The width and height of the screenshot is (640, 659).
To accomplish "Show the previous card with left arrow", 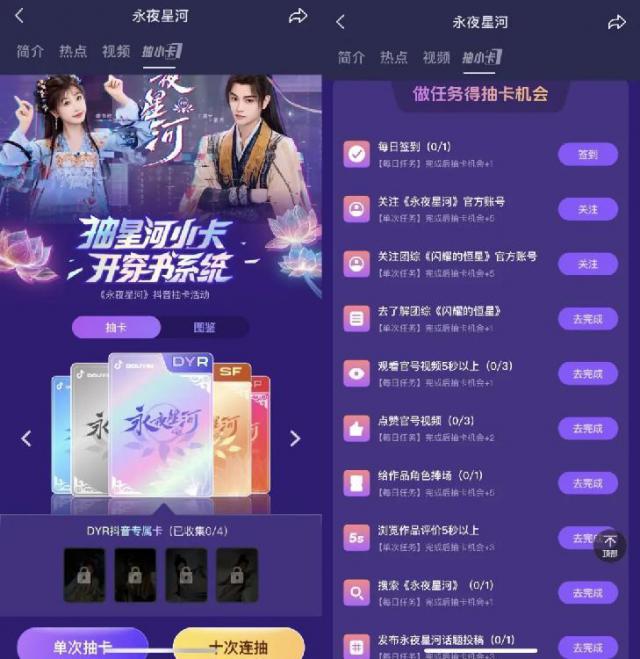I will tap(26, 438).
